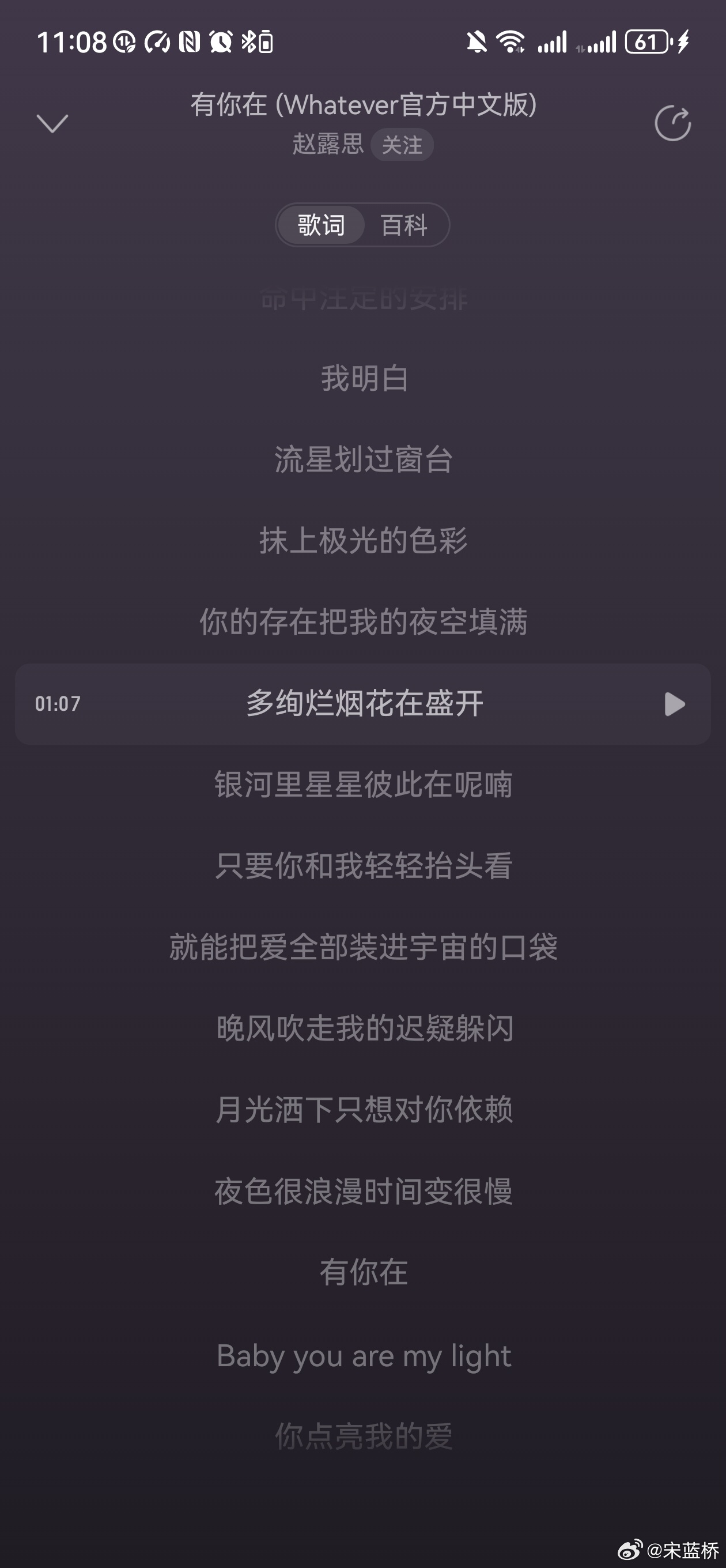Image resolution: width=726 pixels, height=1568 pixels.
Task: Play from the 01:07 lyric line
Action: tap(674, 704)
